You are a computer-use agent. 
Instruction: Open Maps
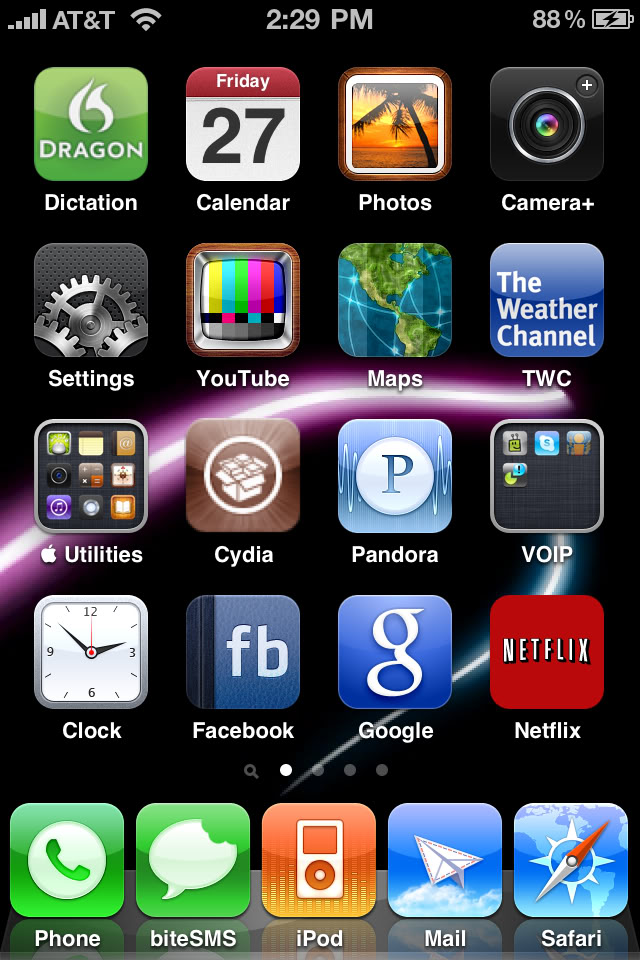point(395,300)
